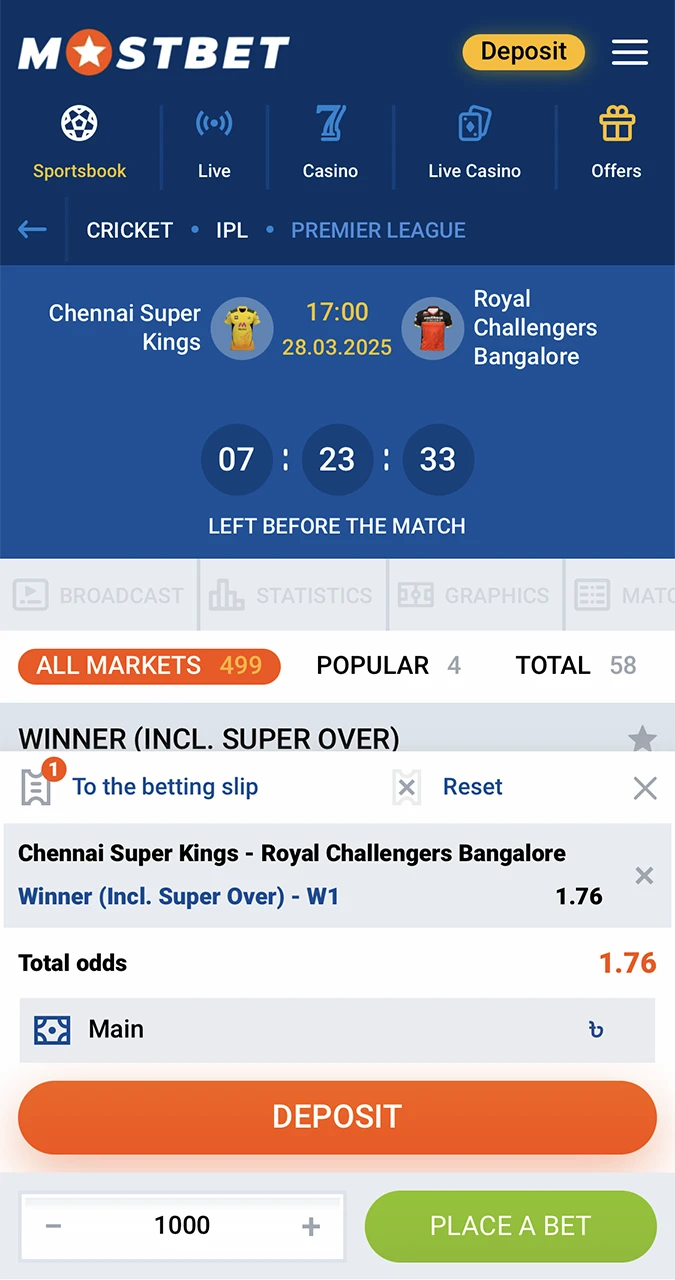The width and height of the screenshot is (675, 1280).
Task: Open the betting slip link
Action: tap(165, 787)
